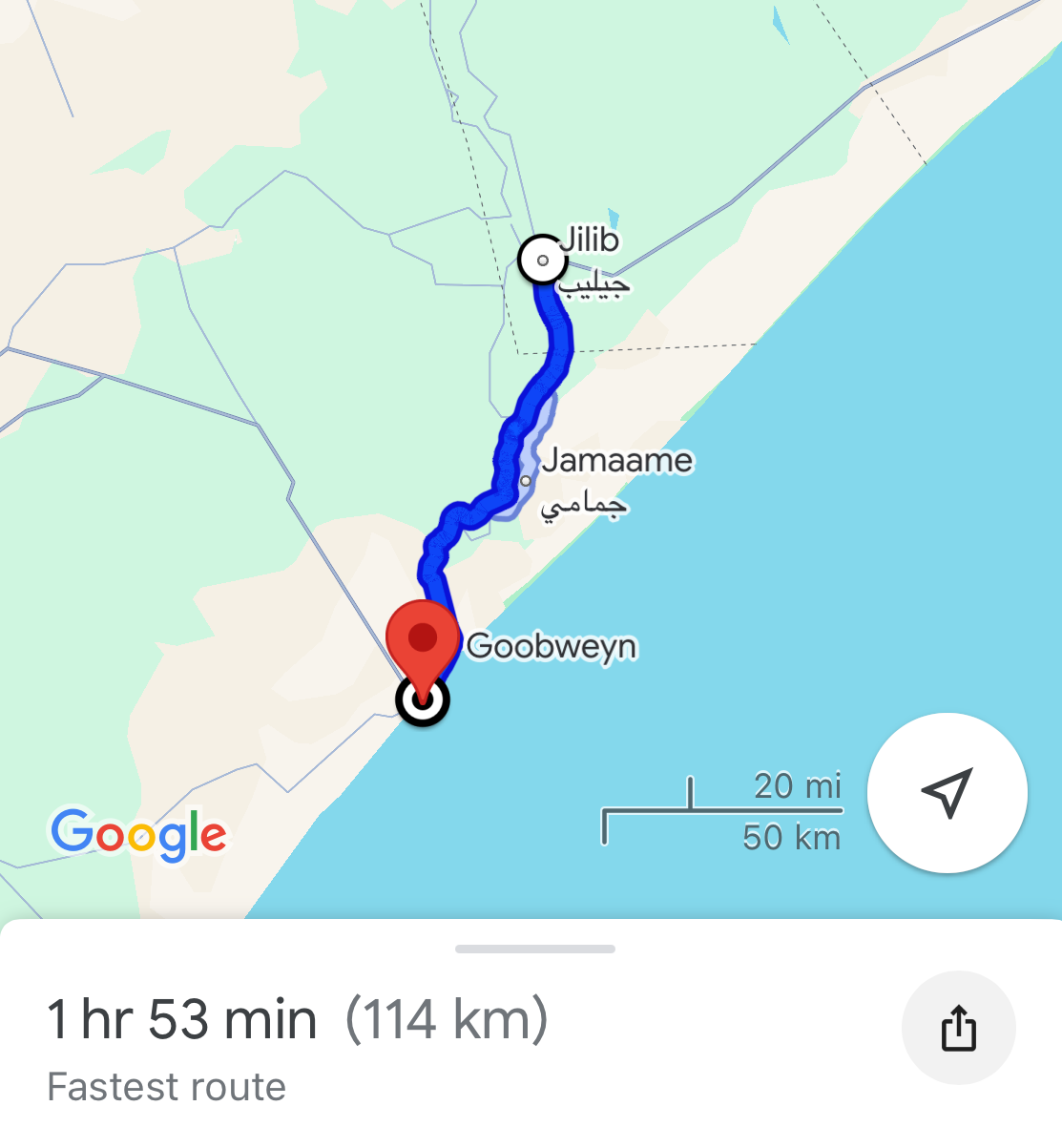
Task: Expand the route details sheet handle
Action: click(534, 949)
